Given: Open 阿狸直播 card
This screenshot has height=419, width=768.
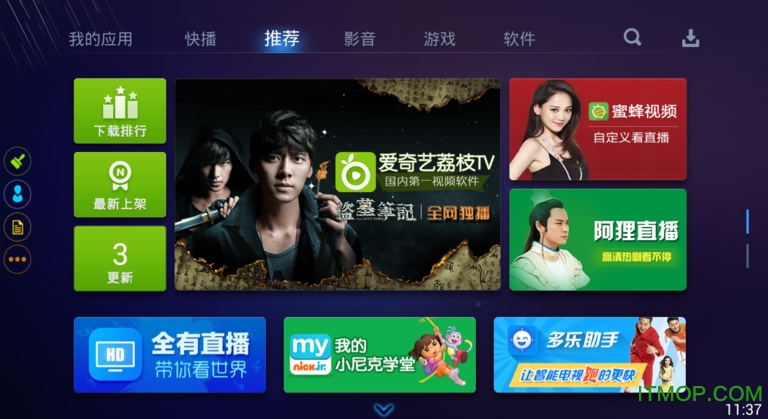Looking at the screenshot, I should pyautogui.click(x=597, y=239).
